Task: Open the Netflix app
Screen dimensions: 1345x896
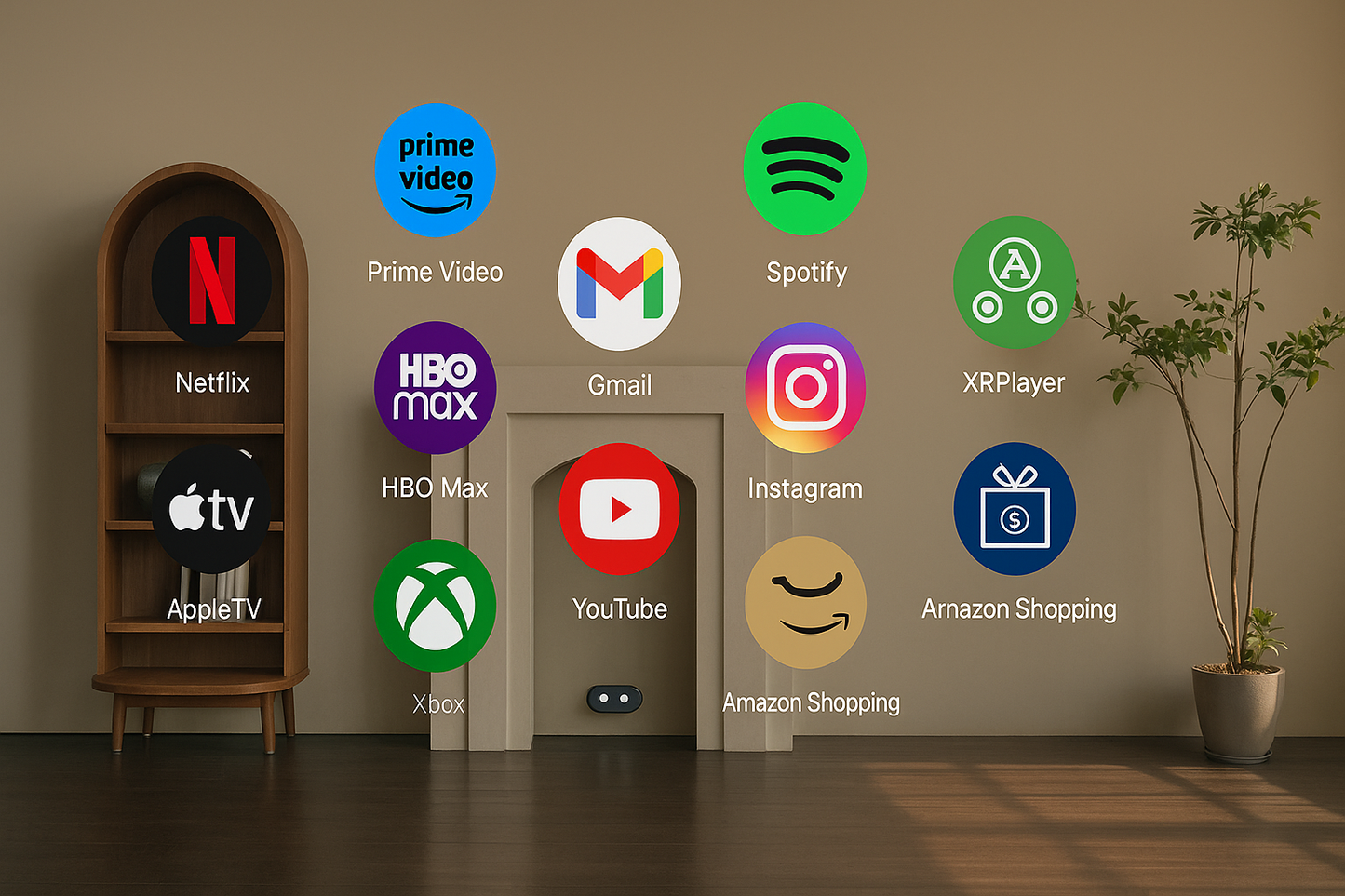Action: pos(211,280)
